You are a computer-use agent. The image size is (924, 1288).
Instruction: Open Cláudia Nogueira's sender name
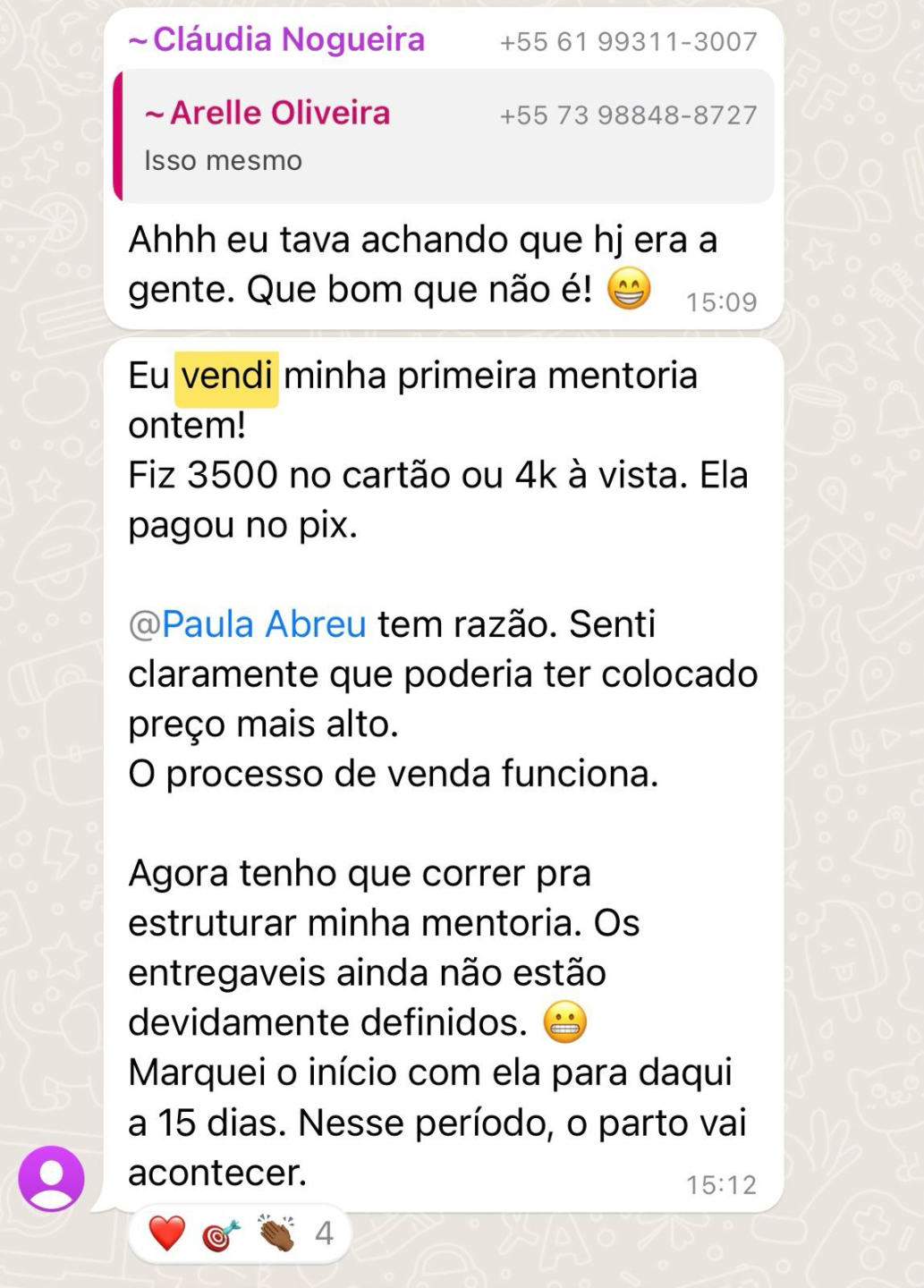(x=276, y=40)
